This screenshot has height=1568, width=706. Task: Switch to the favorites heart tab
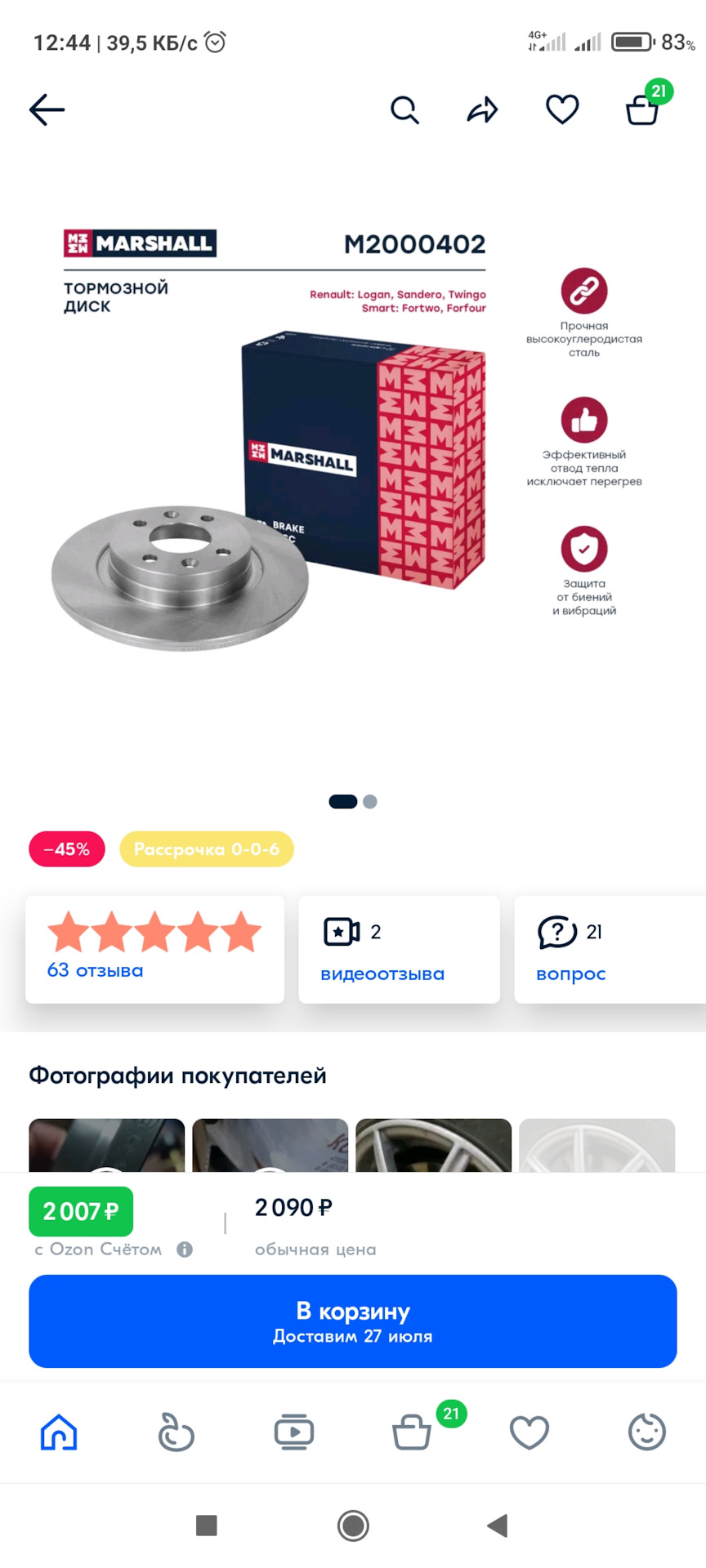click(x=529, y=1432)
